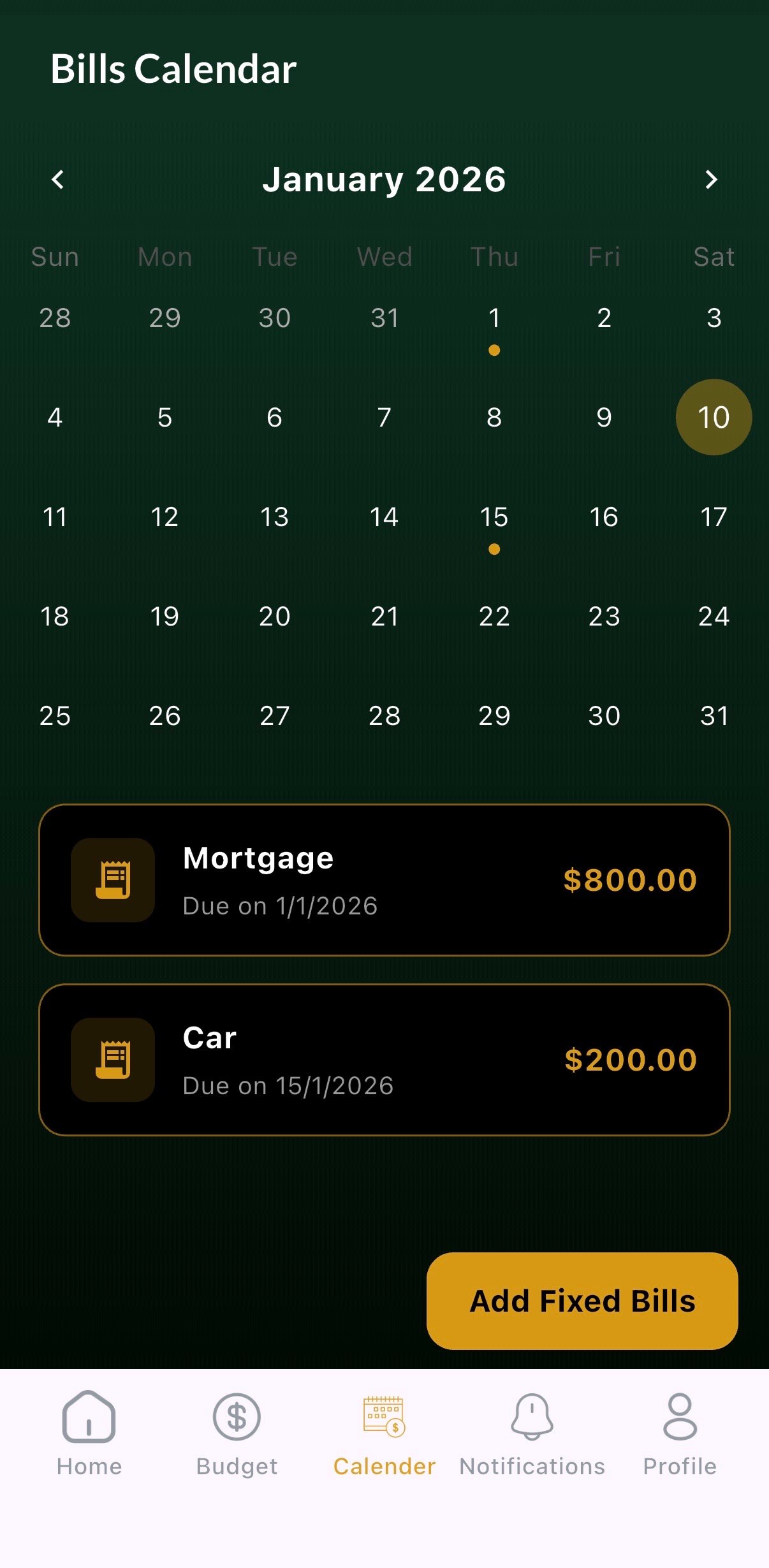Go to the previous month

point(58,180)
